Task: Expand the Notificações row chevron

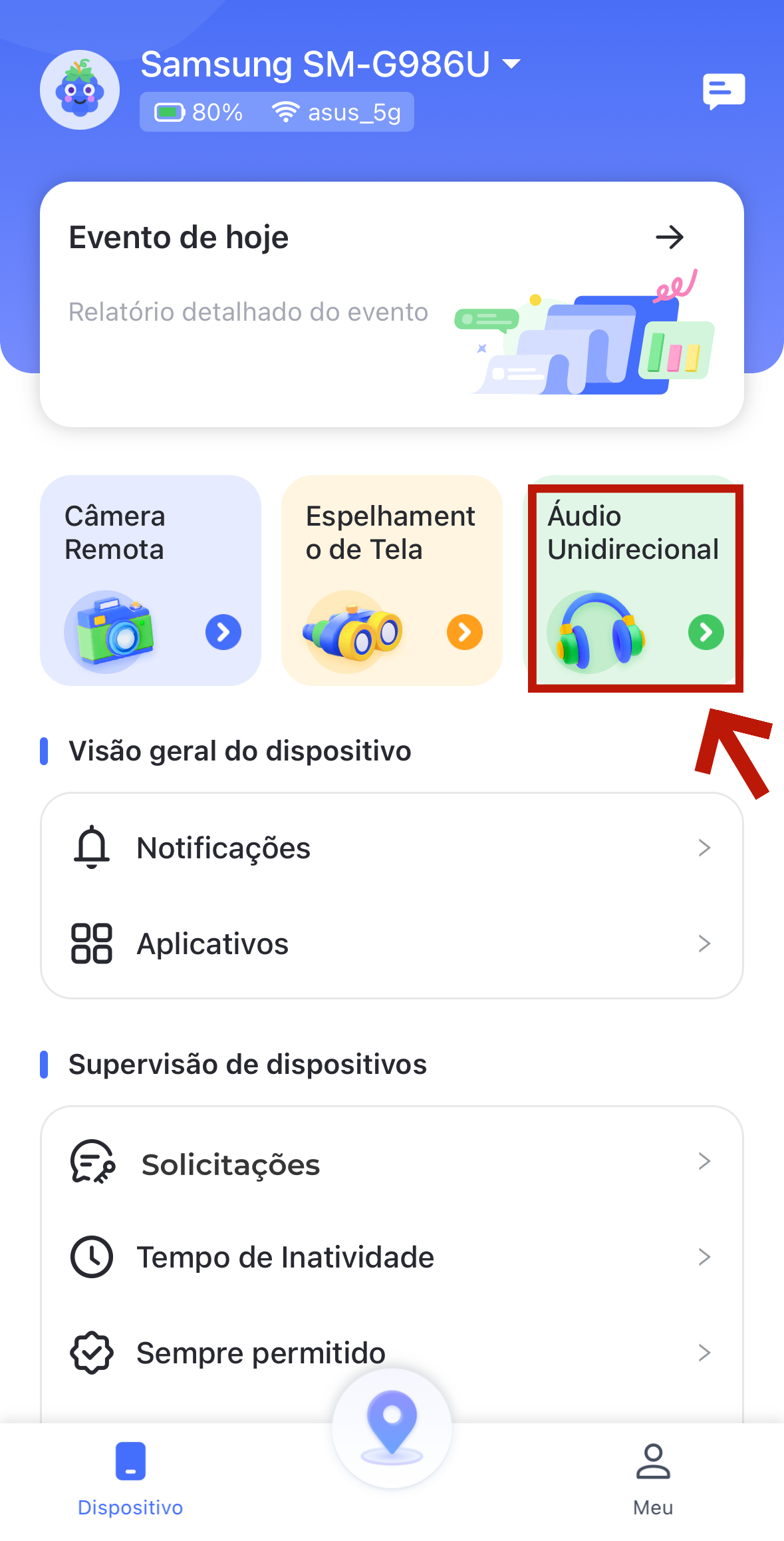Action: point(705,847)
